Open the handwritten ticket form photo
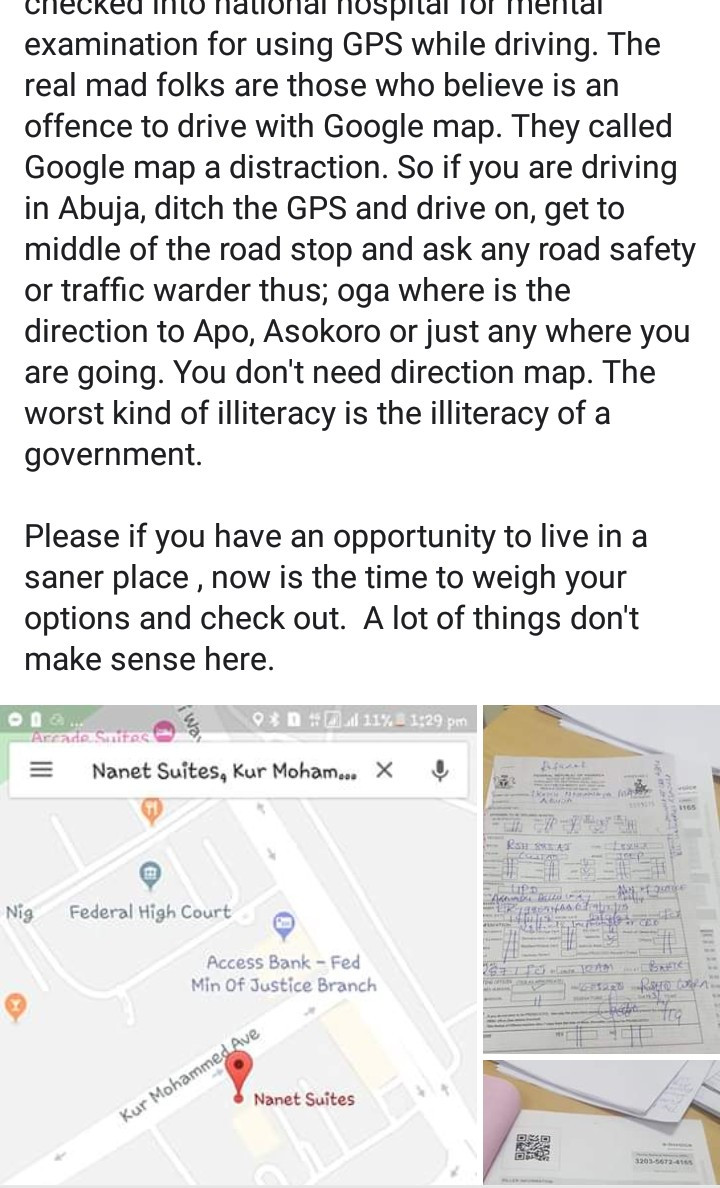 [x=601, y=878]
